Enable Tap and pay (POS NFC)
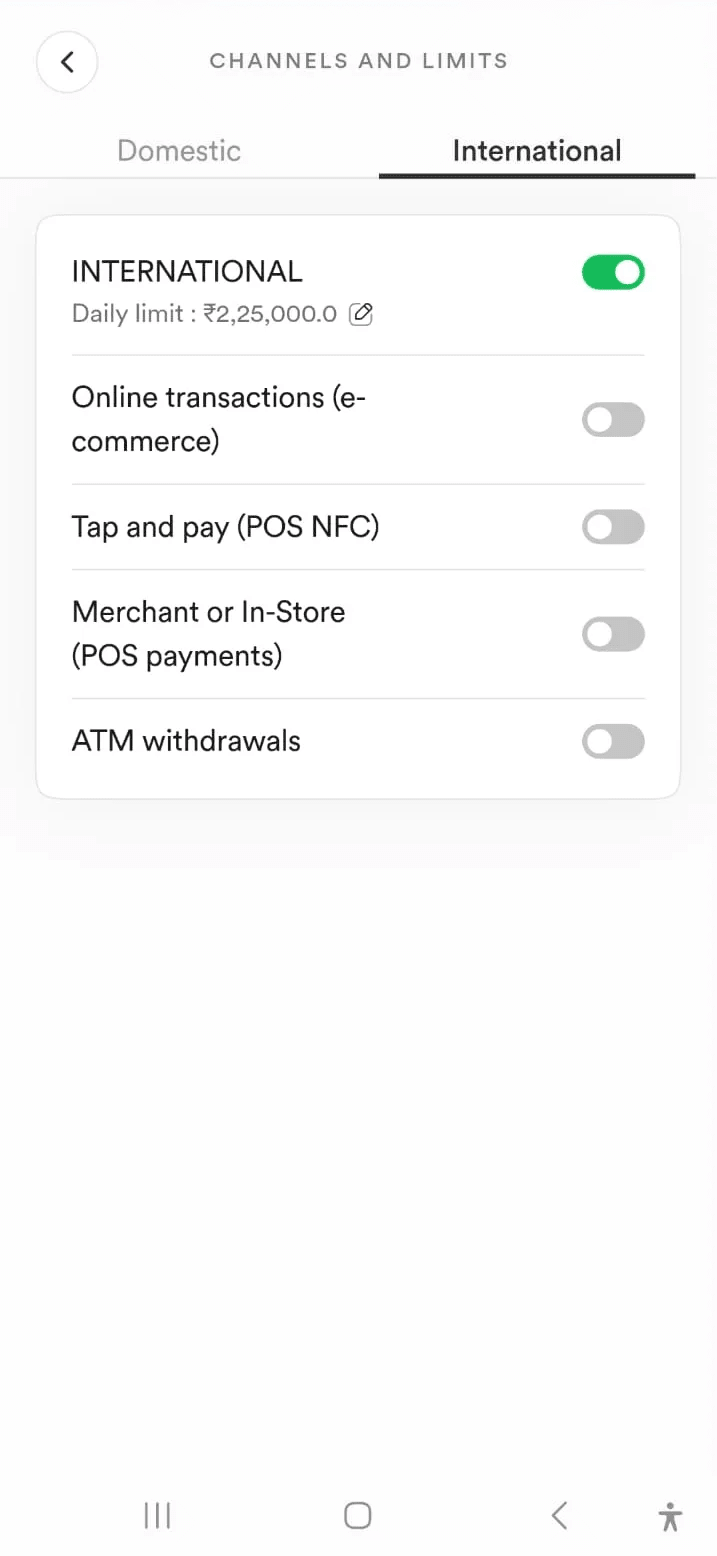 tap(613, 527)
